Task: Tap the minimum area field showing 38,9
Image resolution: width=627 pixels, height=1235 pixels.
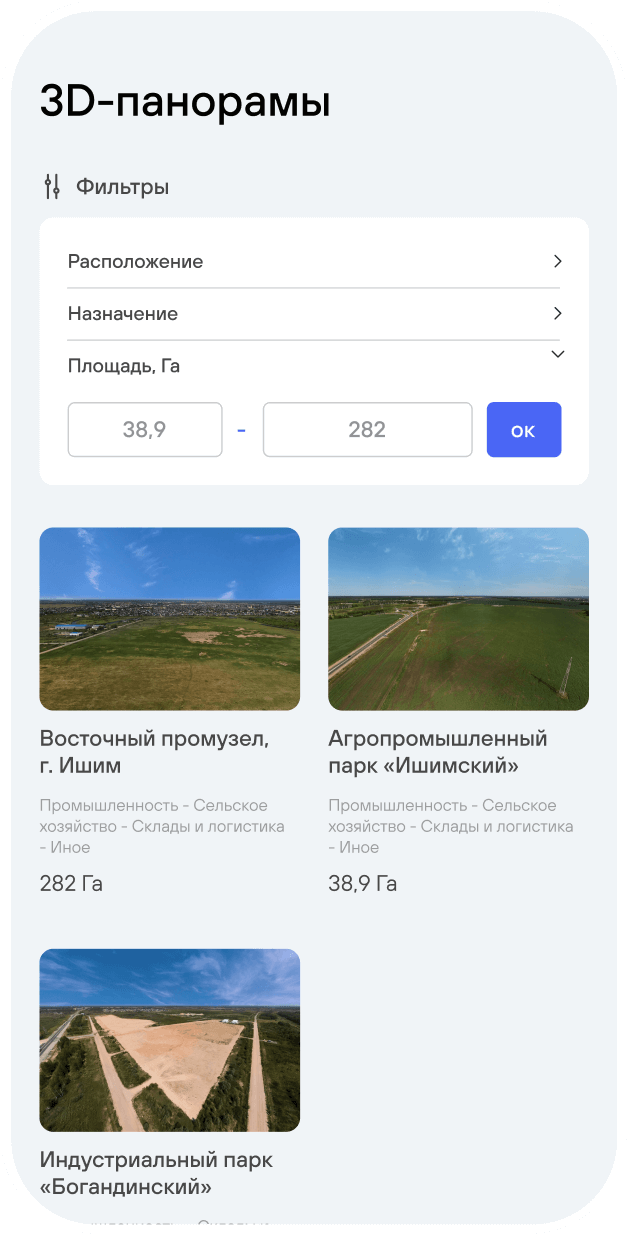Action: (x=145, y=430)
